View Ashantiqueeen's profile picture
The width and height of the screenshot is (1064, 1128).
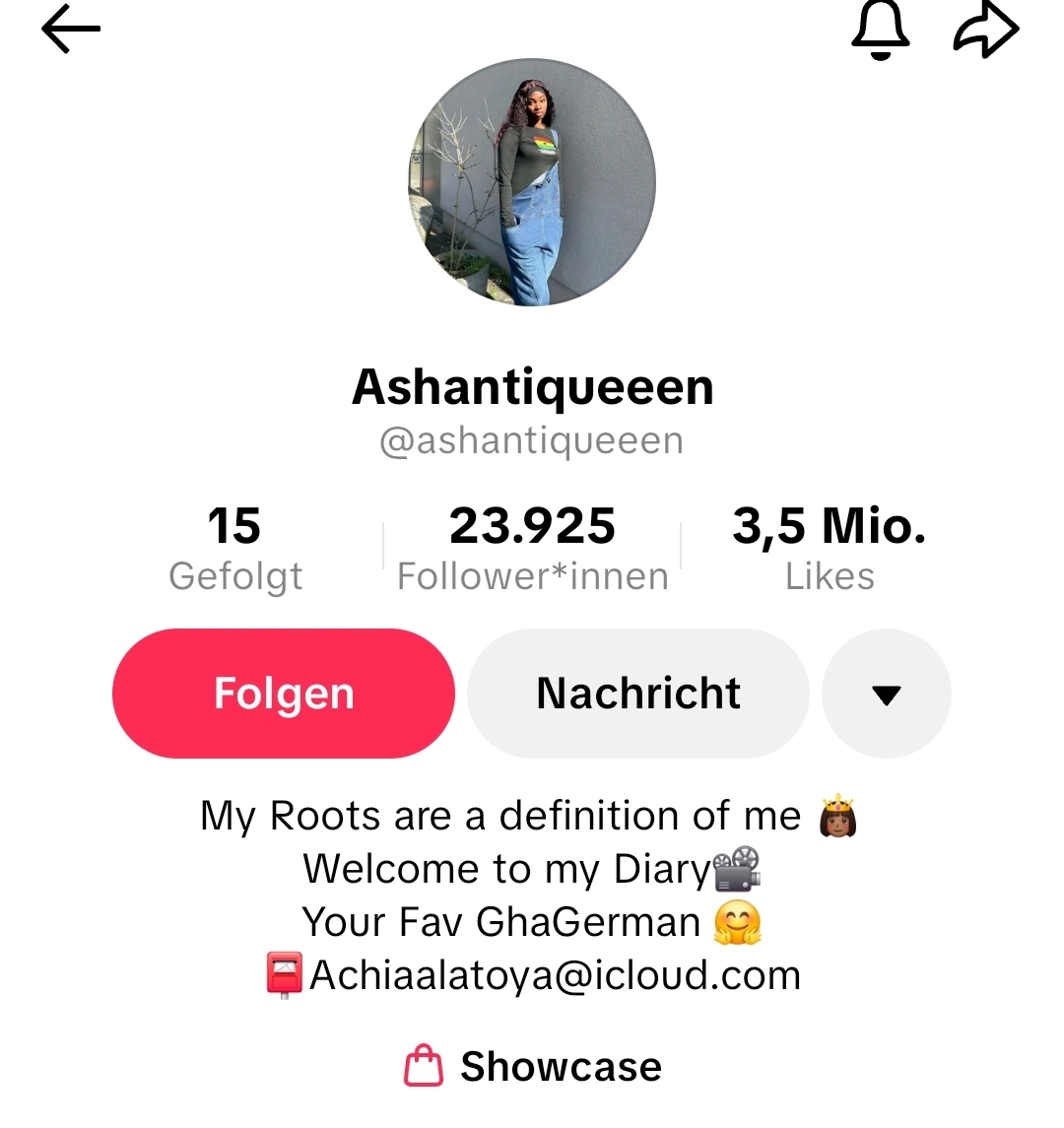[x=532, y=182]
